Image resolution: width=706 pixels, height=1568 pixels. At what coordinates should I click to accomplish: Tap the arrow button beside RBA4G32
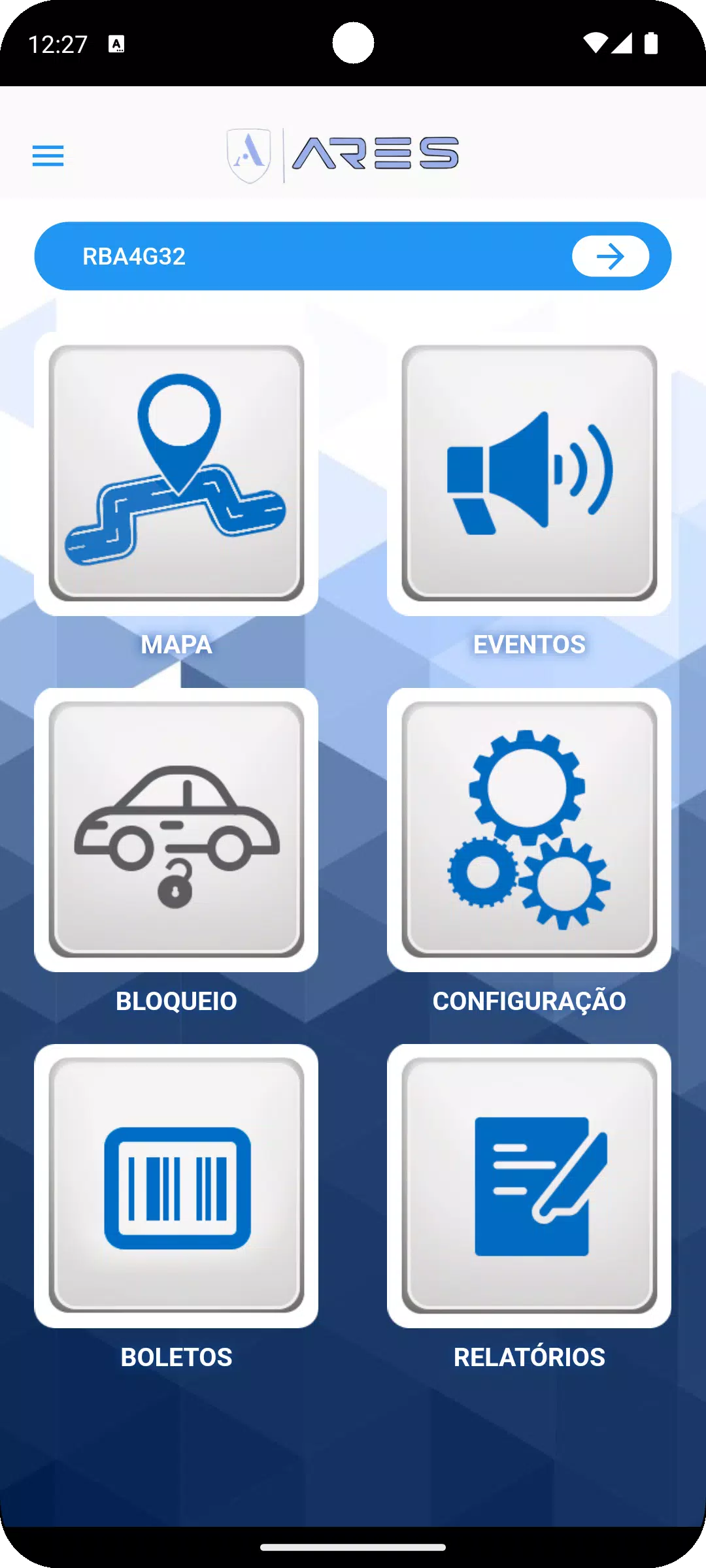click(611, 256)
